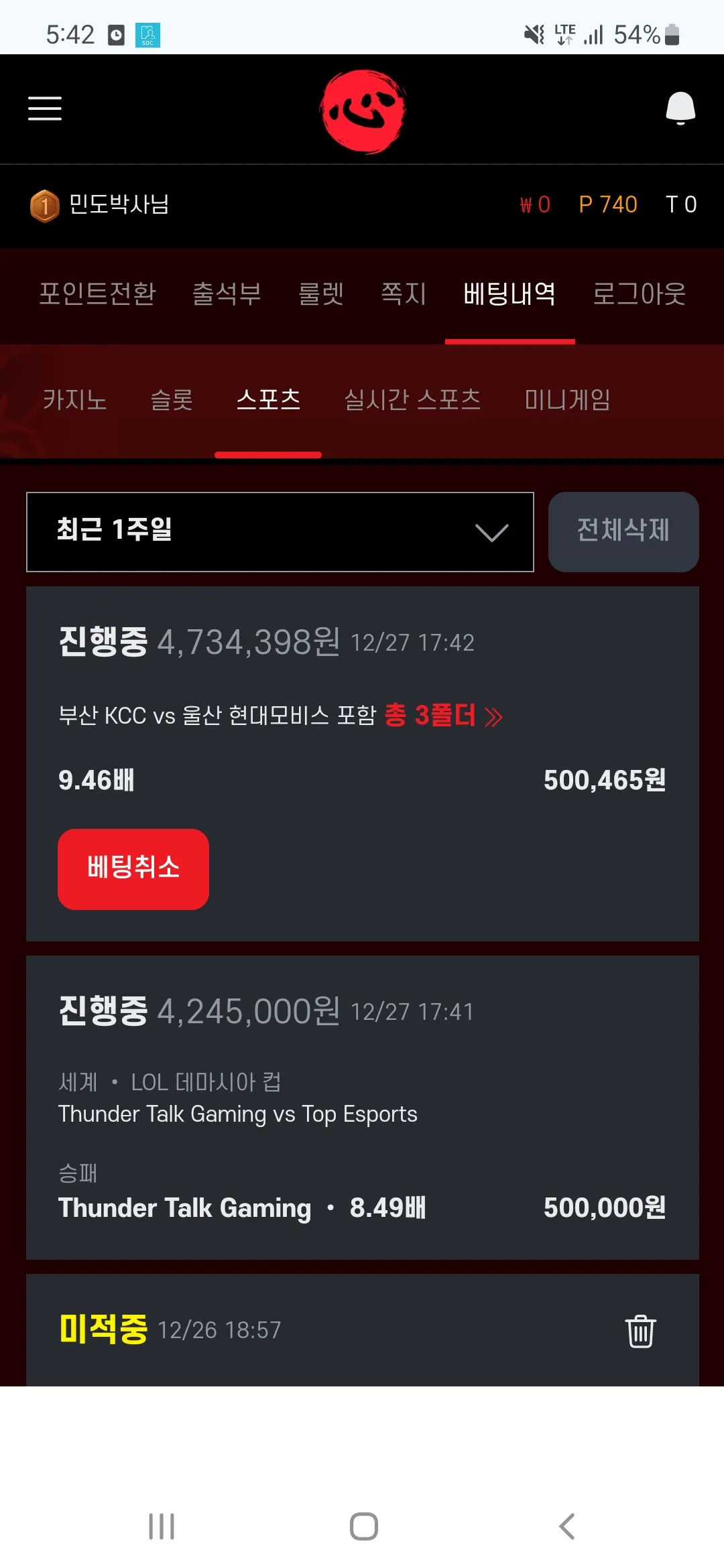Switch to 카지노 betting history

click(75, 400)
